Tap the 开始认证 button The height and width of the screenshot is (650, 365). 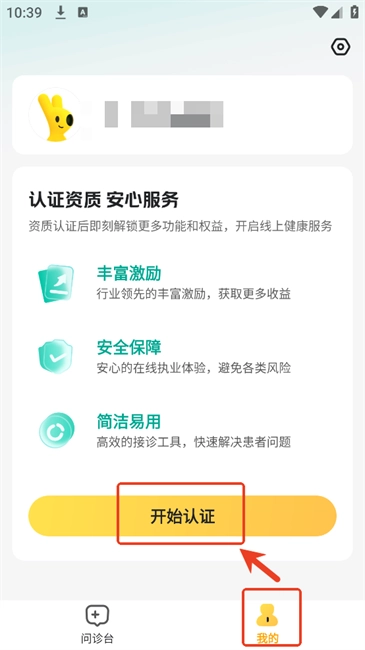(x=182, y=516)
